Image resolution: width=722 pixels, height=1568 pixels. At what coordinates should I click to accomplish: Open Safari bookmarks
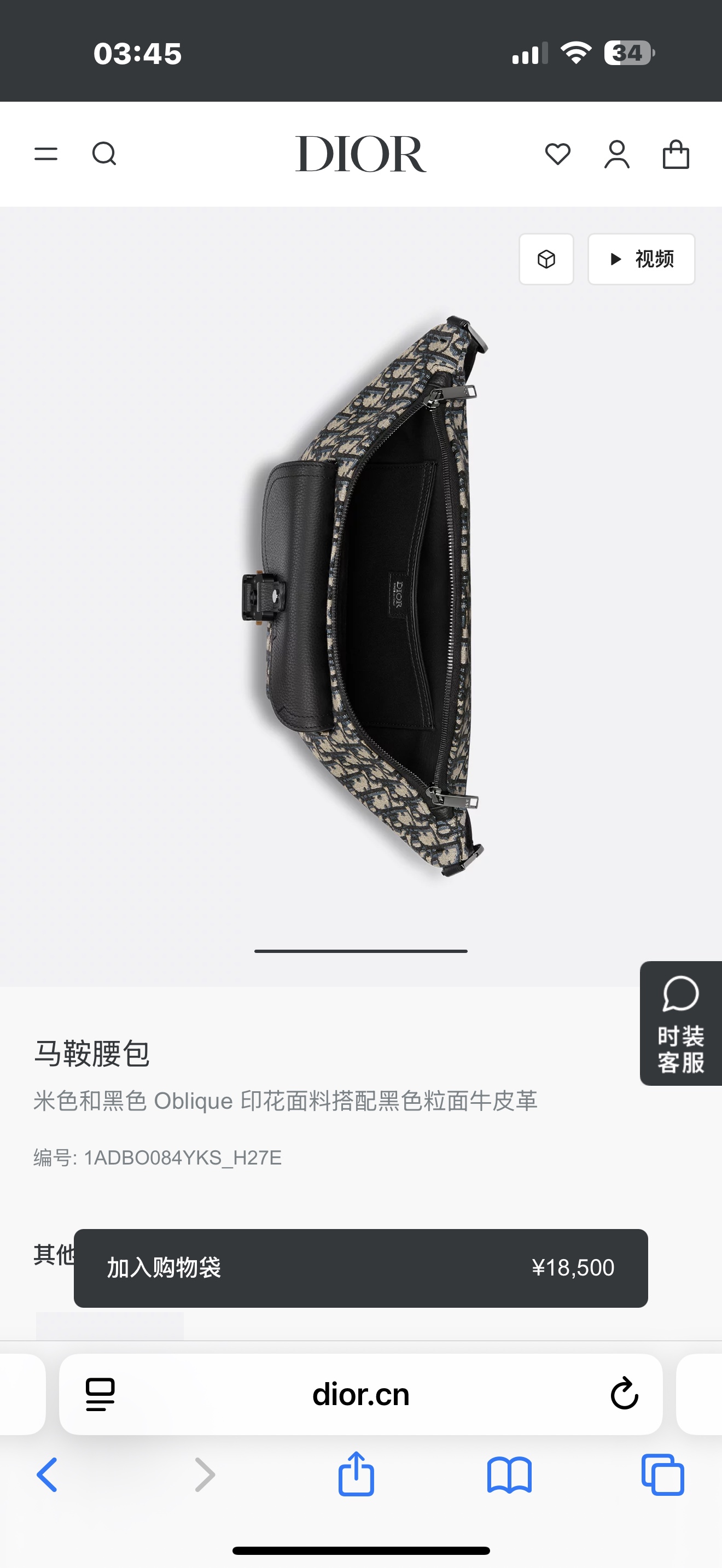coord(510,1475)
